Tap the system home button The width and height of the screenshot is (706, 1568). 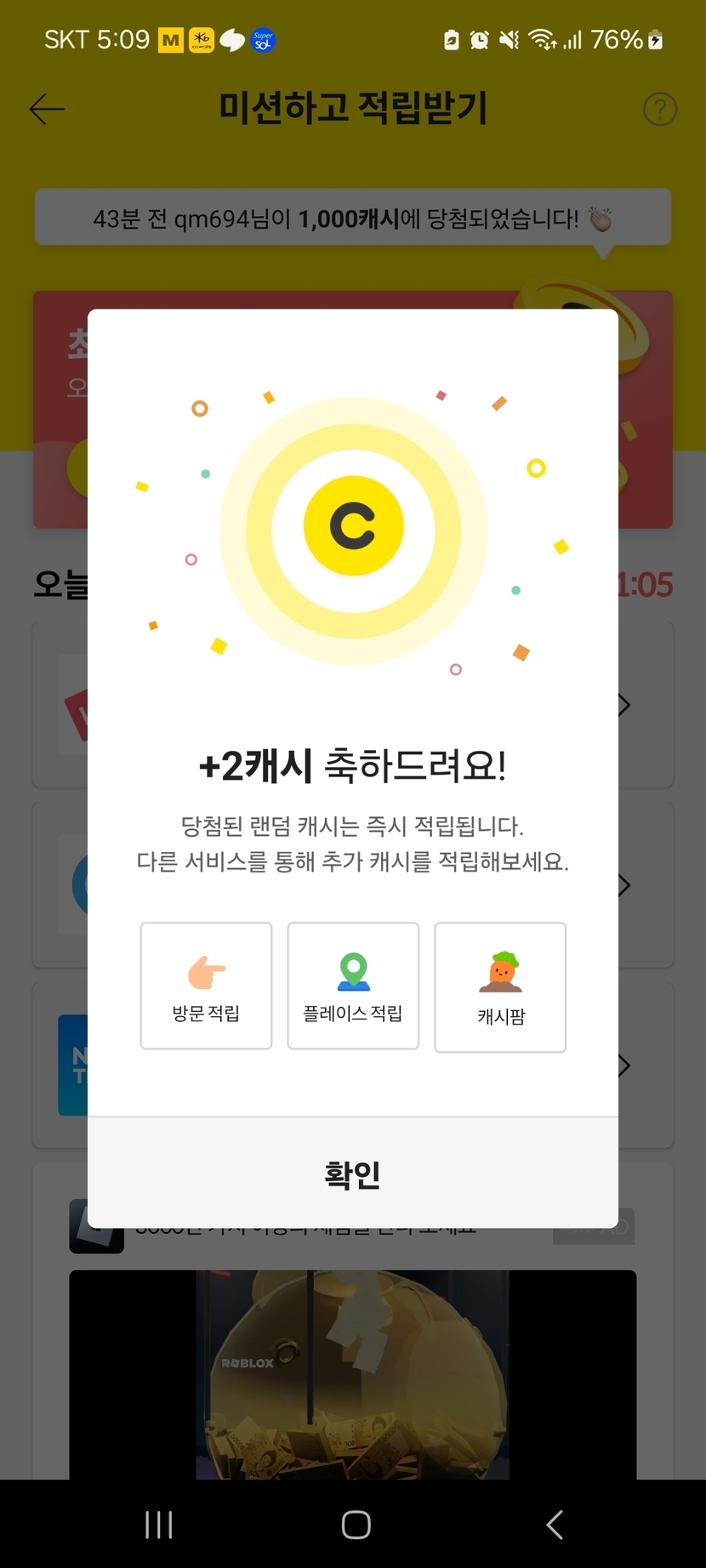pyautogui.click(x=356, y=1525)
